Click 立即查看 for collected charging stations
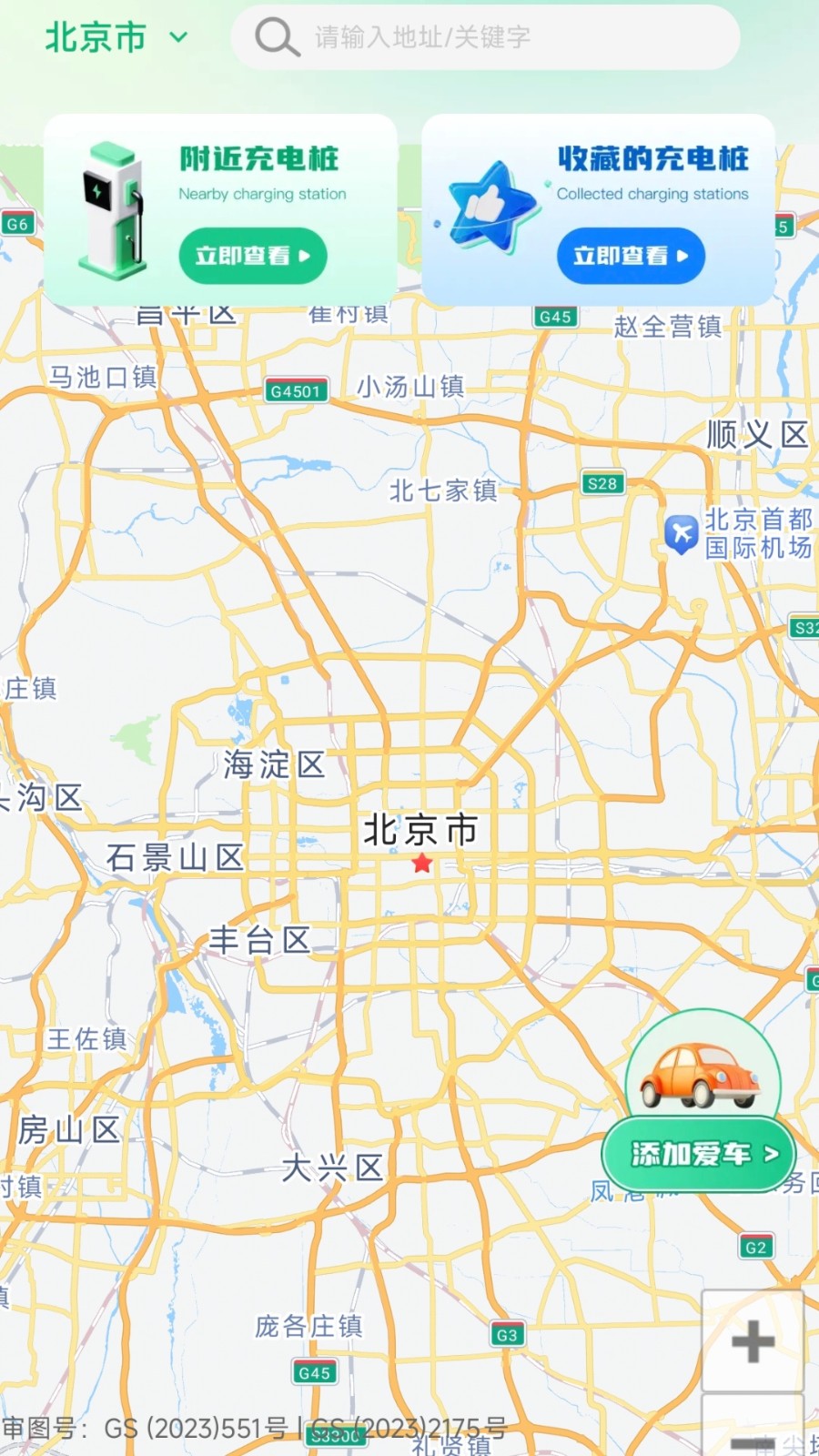This screenshot has height=1456, width=819. coord(631,257)
